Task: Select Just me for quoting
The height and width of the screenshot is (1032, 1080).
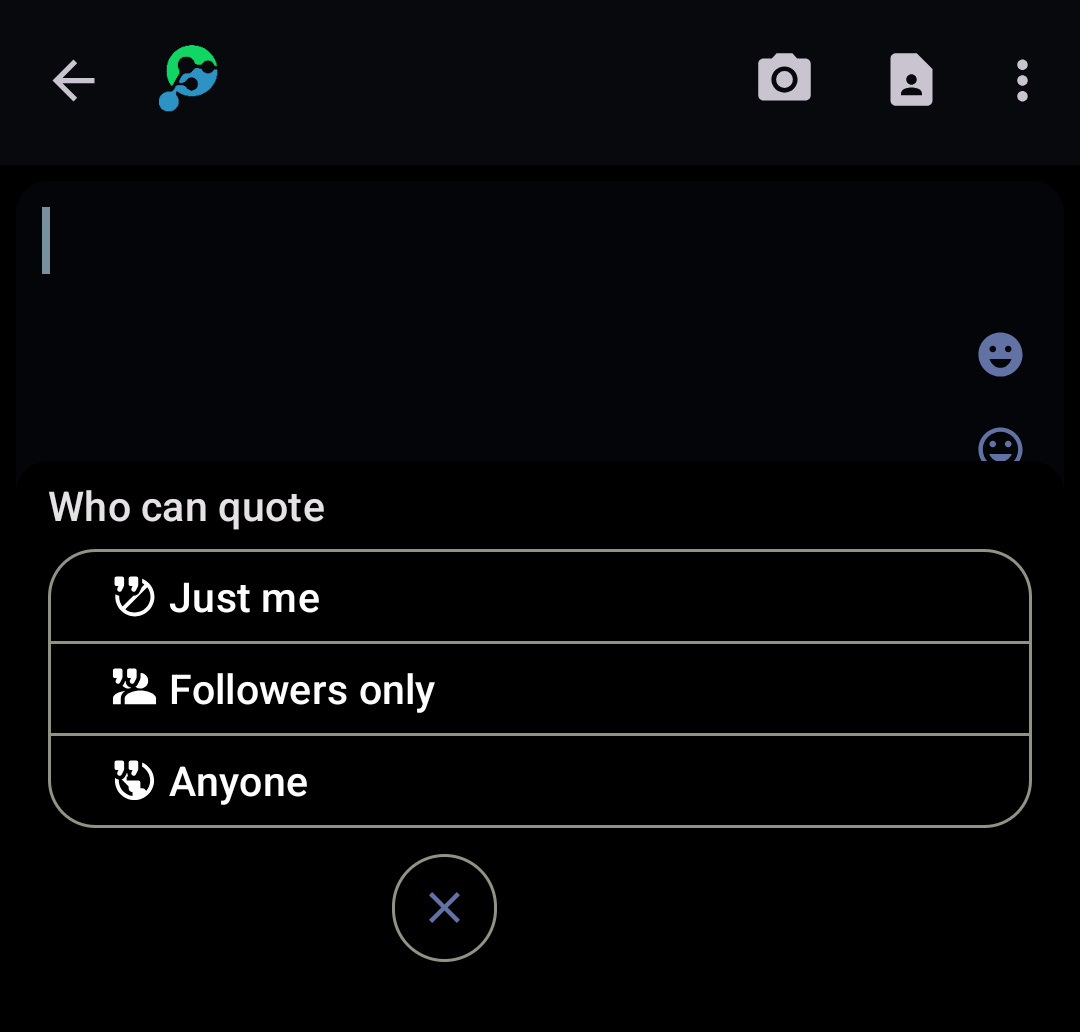Action: 539,598
